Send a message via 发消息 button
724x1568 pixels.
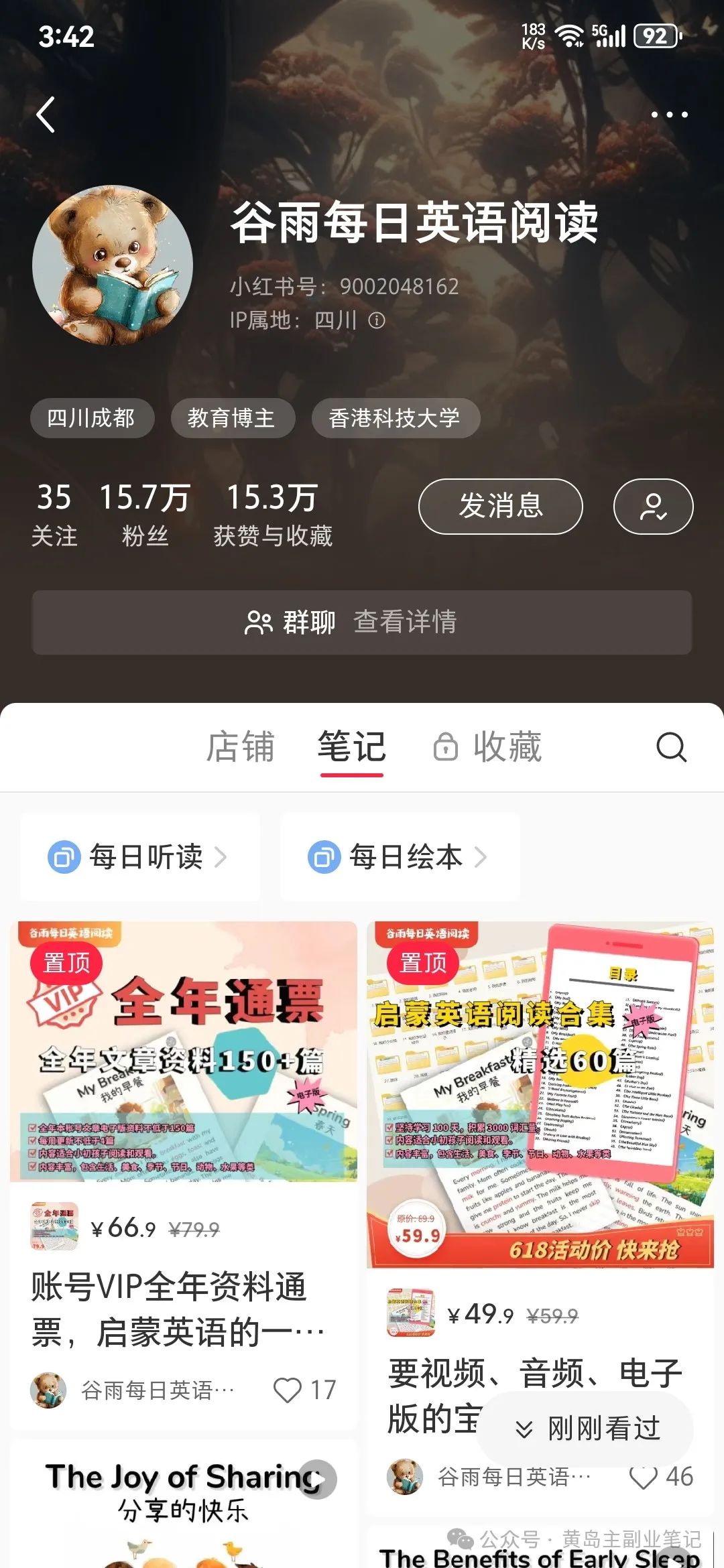500,506
